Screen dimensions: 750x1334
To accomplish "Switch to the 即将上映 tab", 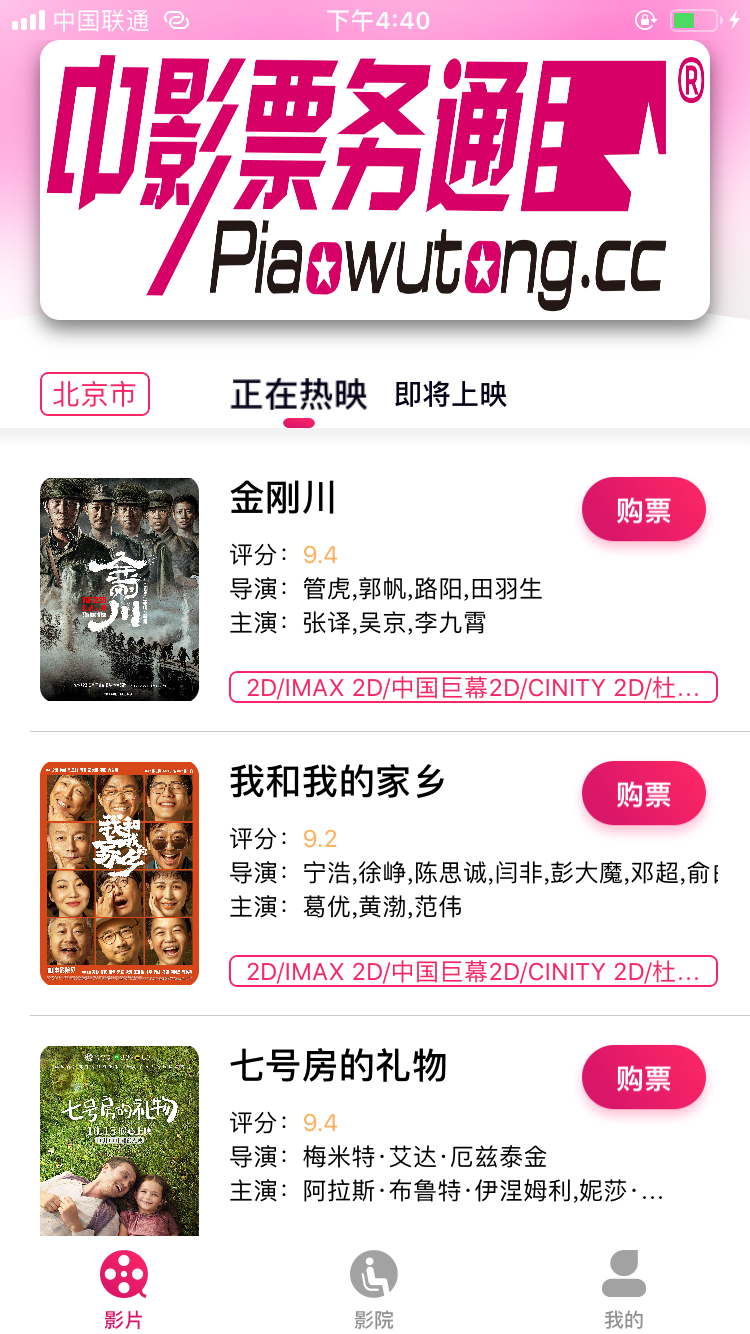I will [451, 395].
